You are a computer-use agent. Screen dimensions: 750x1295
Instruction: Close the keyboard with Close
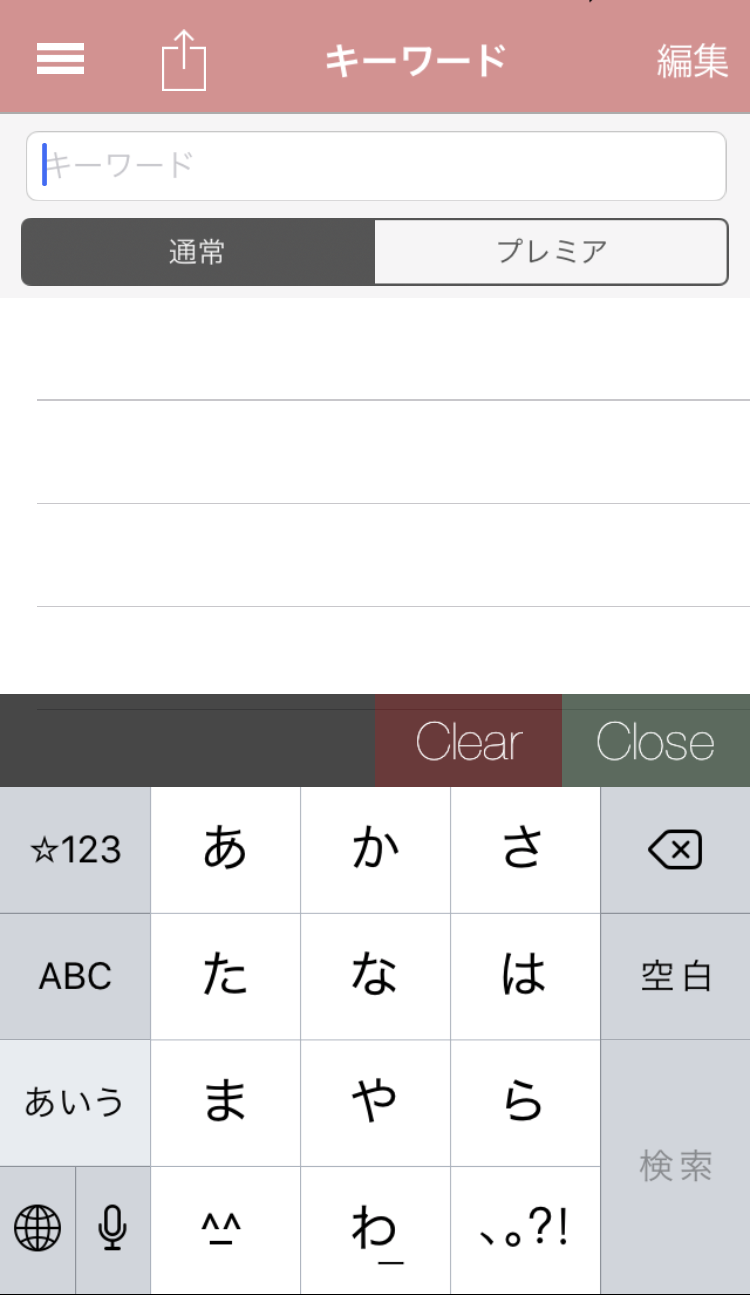(655, 741)
